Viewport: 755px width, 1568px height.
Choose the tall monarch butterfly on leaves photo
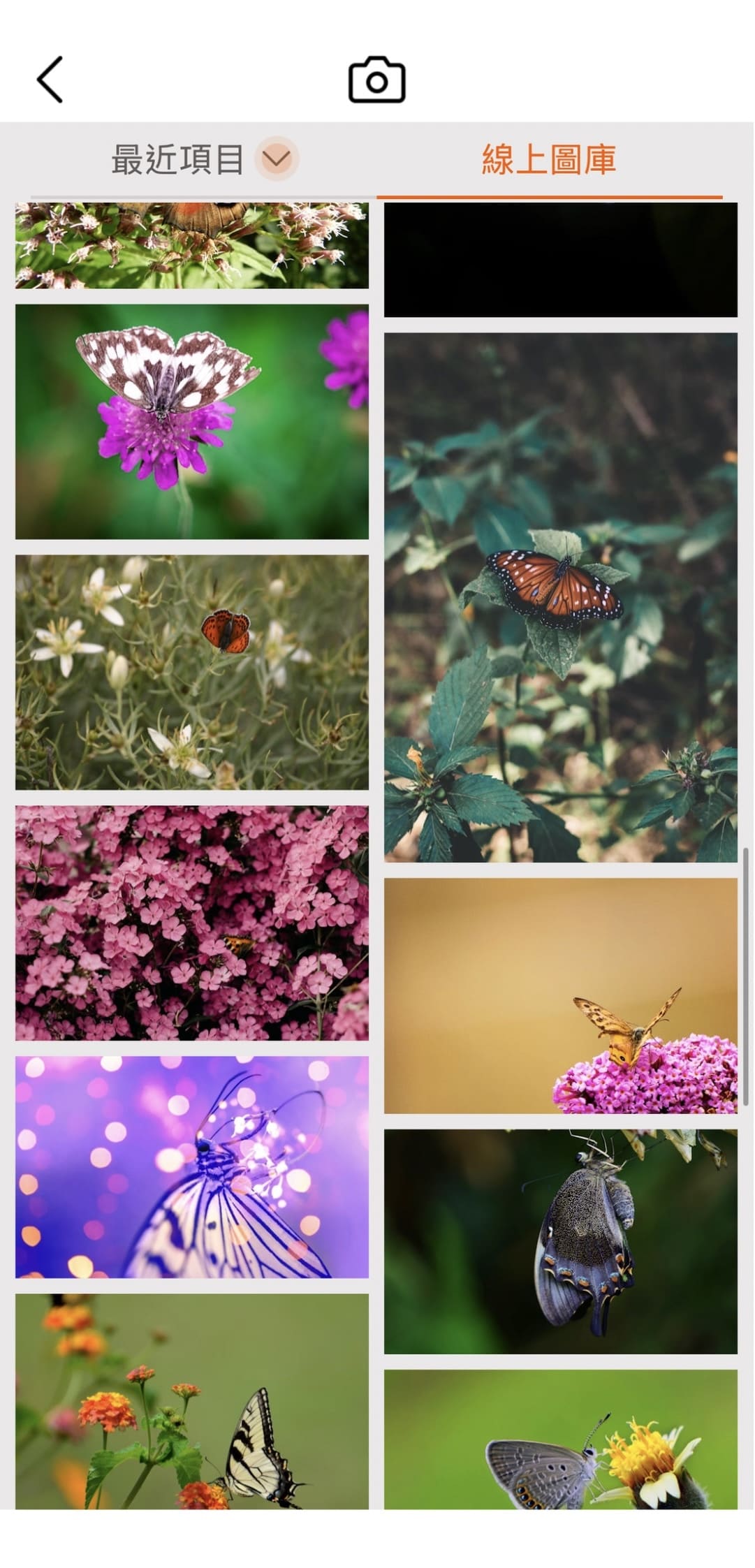tap(560, 597)
